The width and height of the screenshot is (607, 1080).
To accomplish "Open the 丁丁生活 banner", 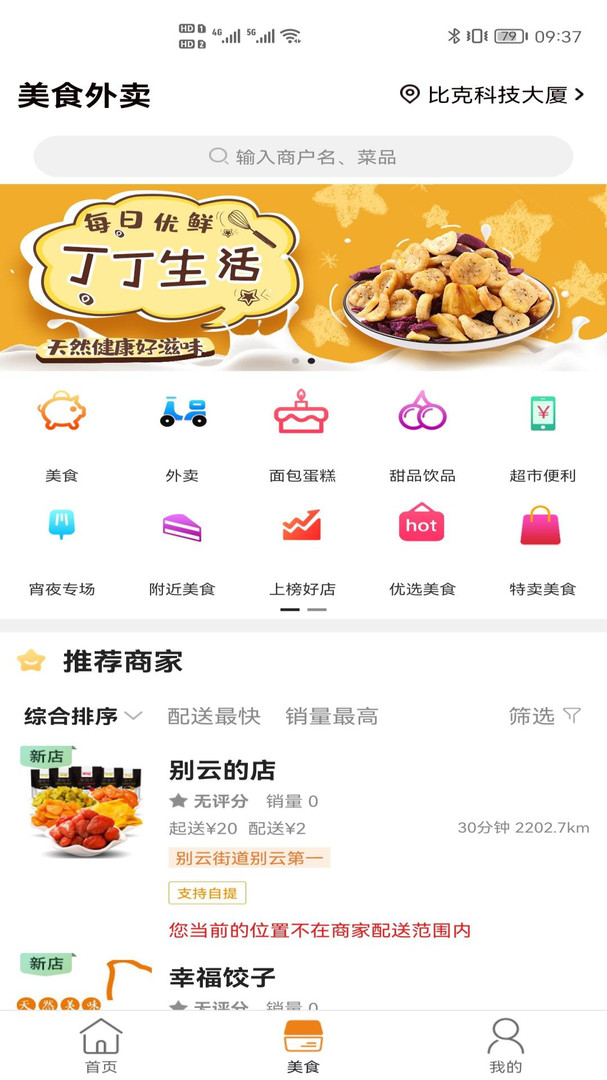I will (303, 277).
